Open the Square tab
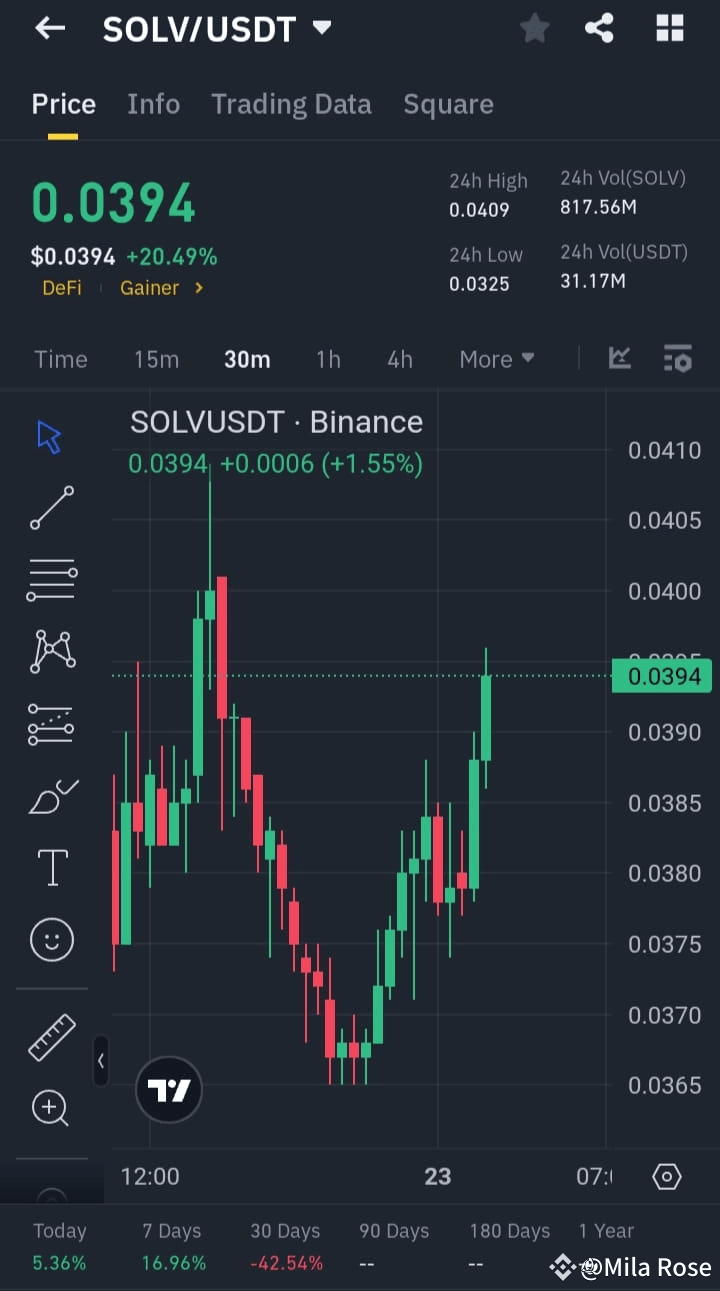Image resolution: width=720 pixels, height=1291 pixels. click(448, 103)
